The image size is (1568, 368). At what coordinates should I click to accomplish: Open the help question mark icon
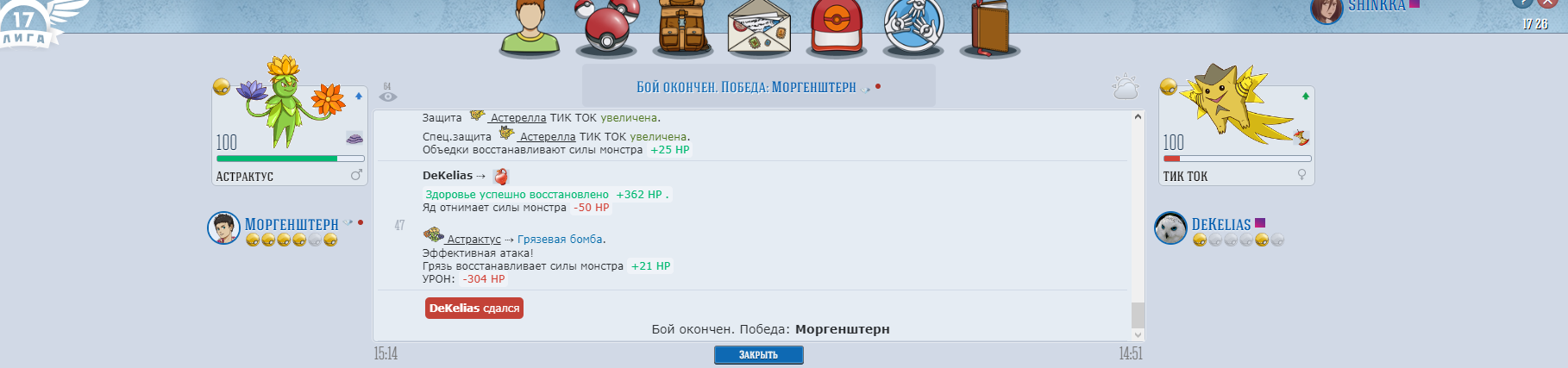click(1521, 3)
